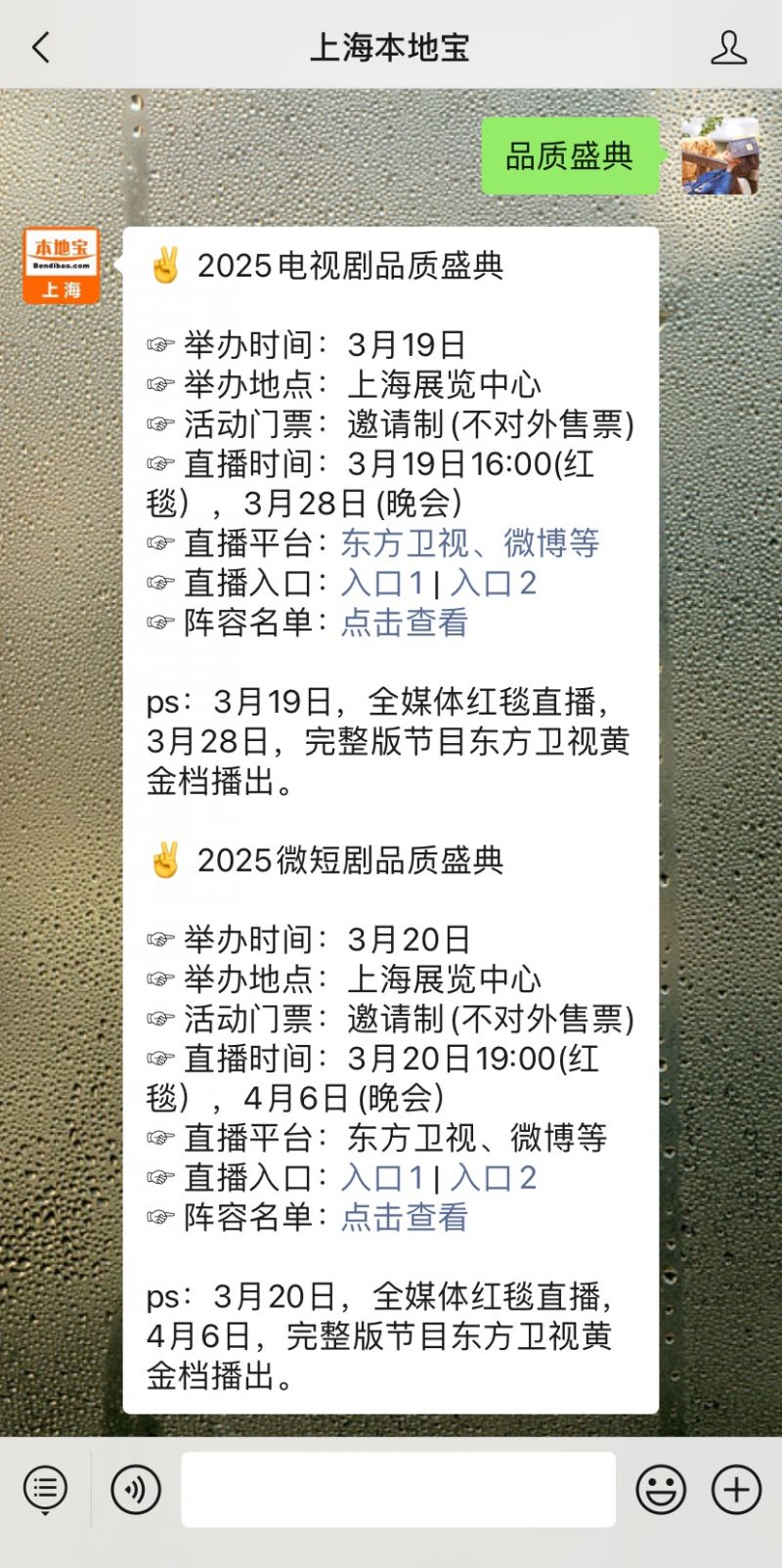Open 入口1 for 微短剧品质盛典 livestream

[382, 1178]
